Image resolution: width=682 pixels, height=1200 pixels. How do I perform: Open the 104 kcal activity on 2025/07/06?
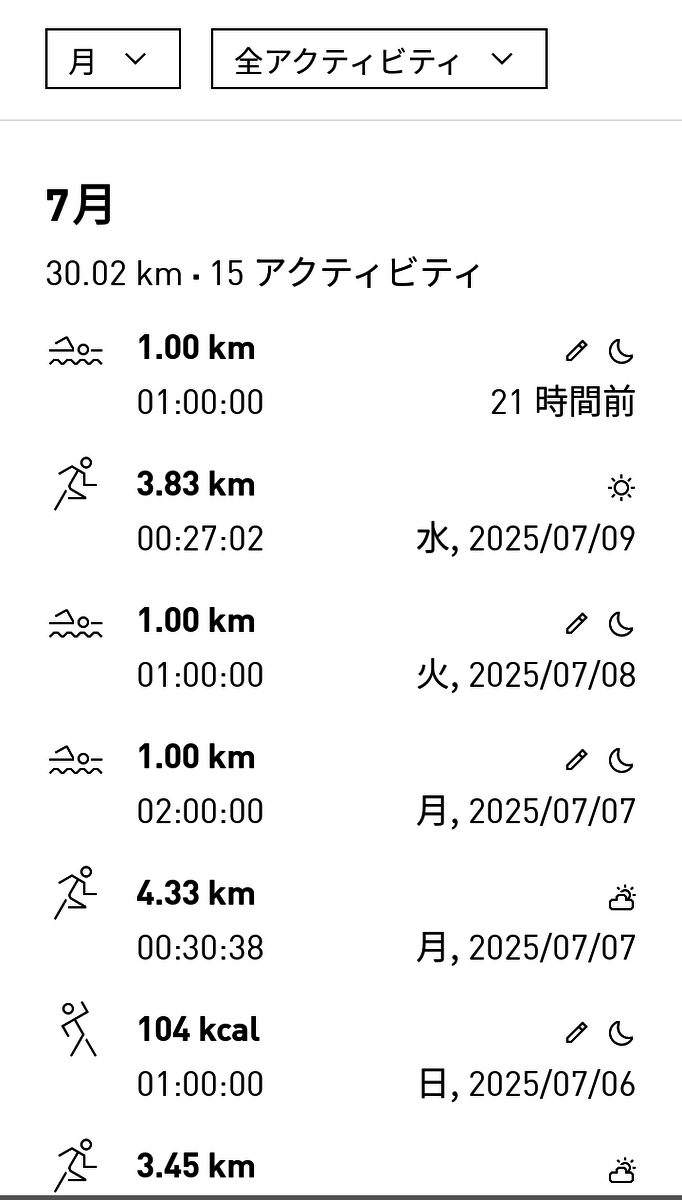341,1056
